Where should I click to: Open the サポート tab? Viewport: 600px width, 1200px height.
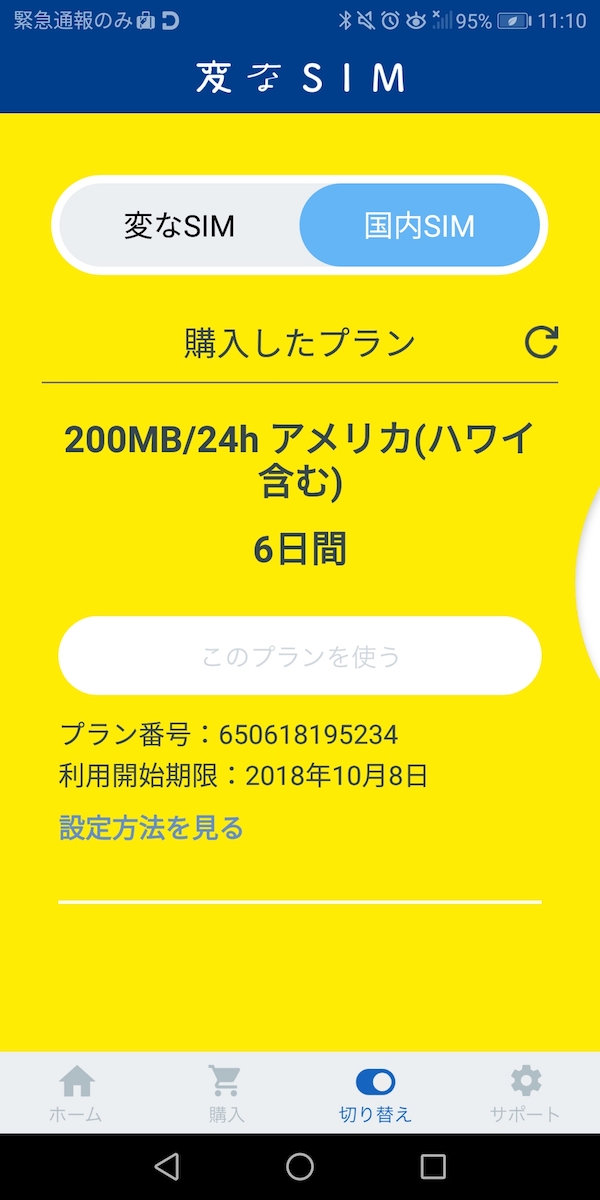[525, 1092]
